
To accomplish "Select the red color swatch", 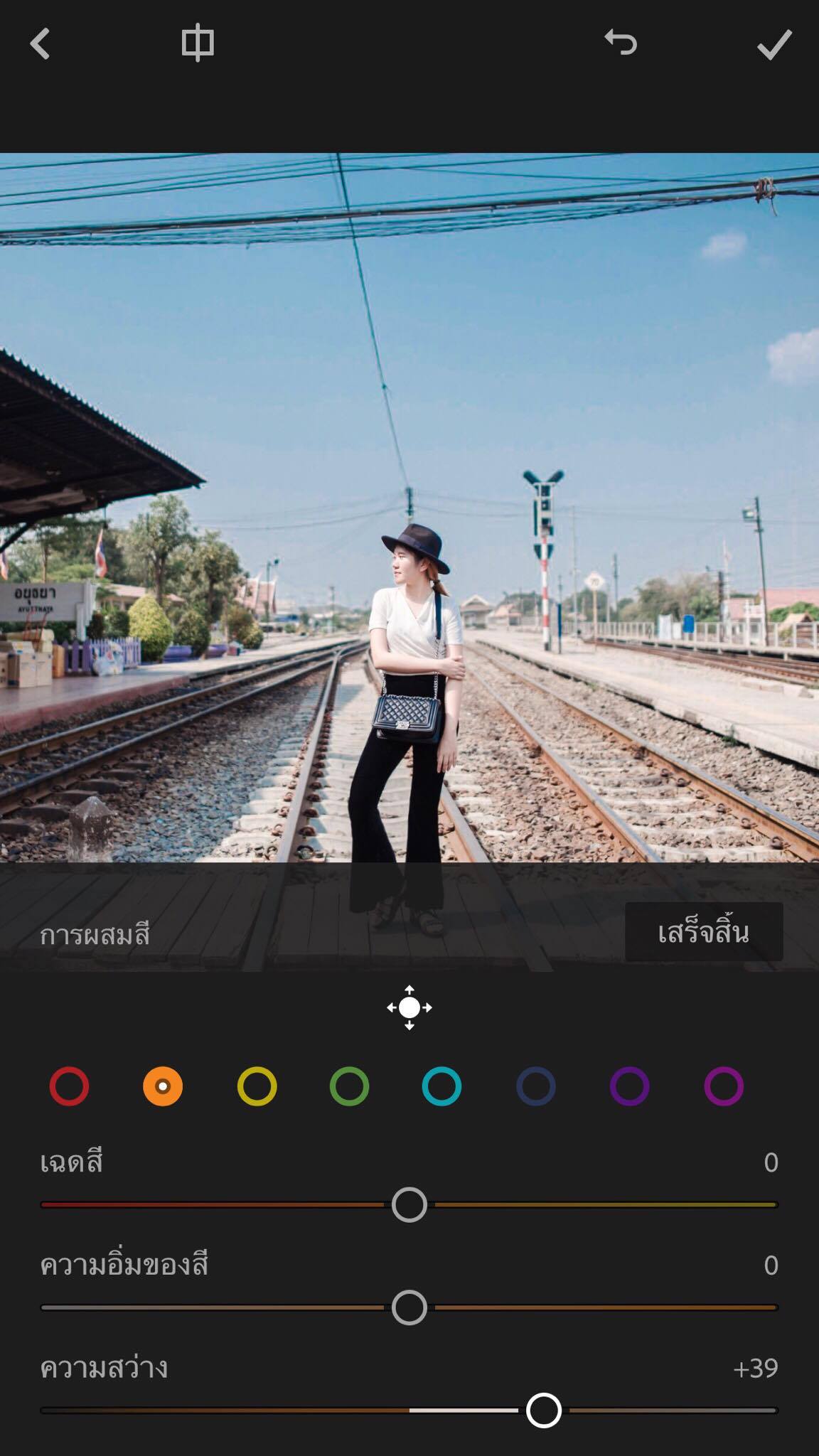I will [69, 1086].
